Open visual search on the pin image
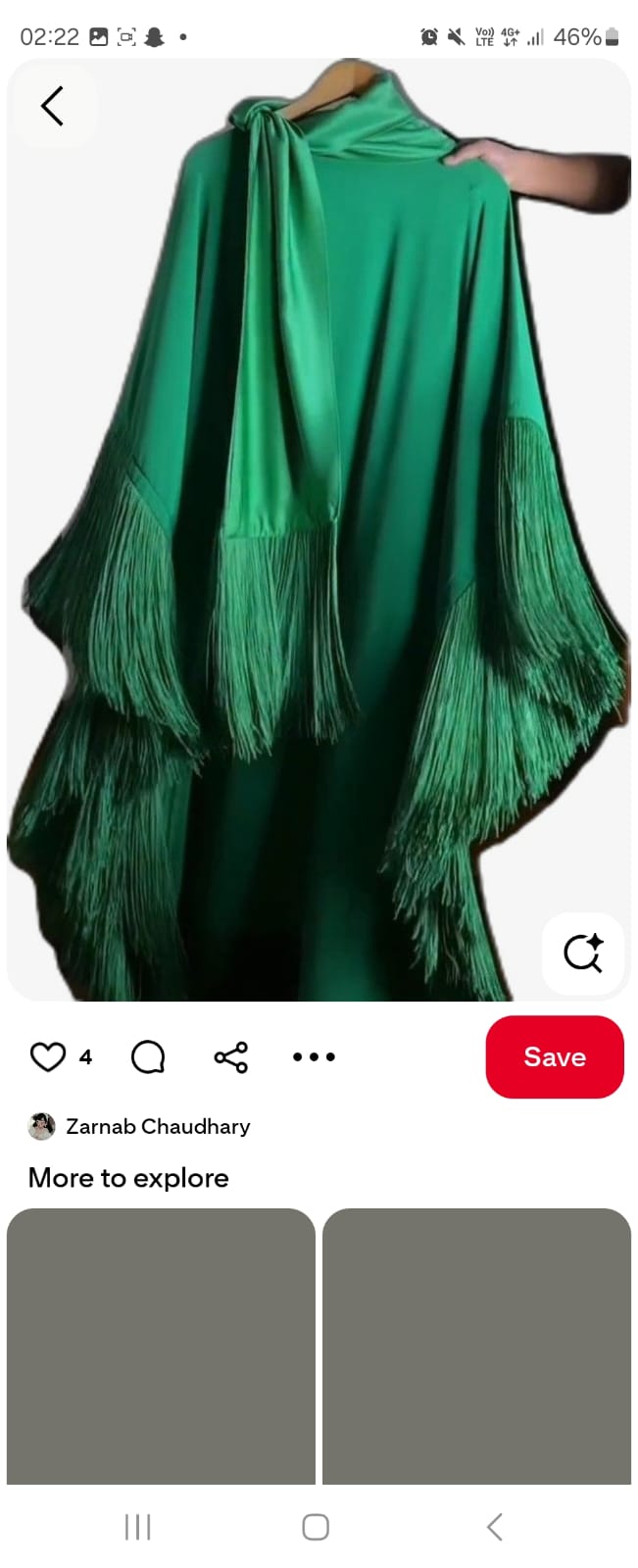This screenshot has width=638, height=1568. pos(583,953)
